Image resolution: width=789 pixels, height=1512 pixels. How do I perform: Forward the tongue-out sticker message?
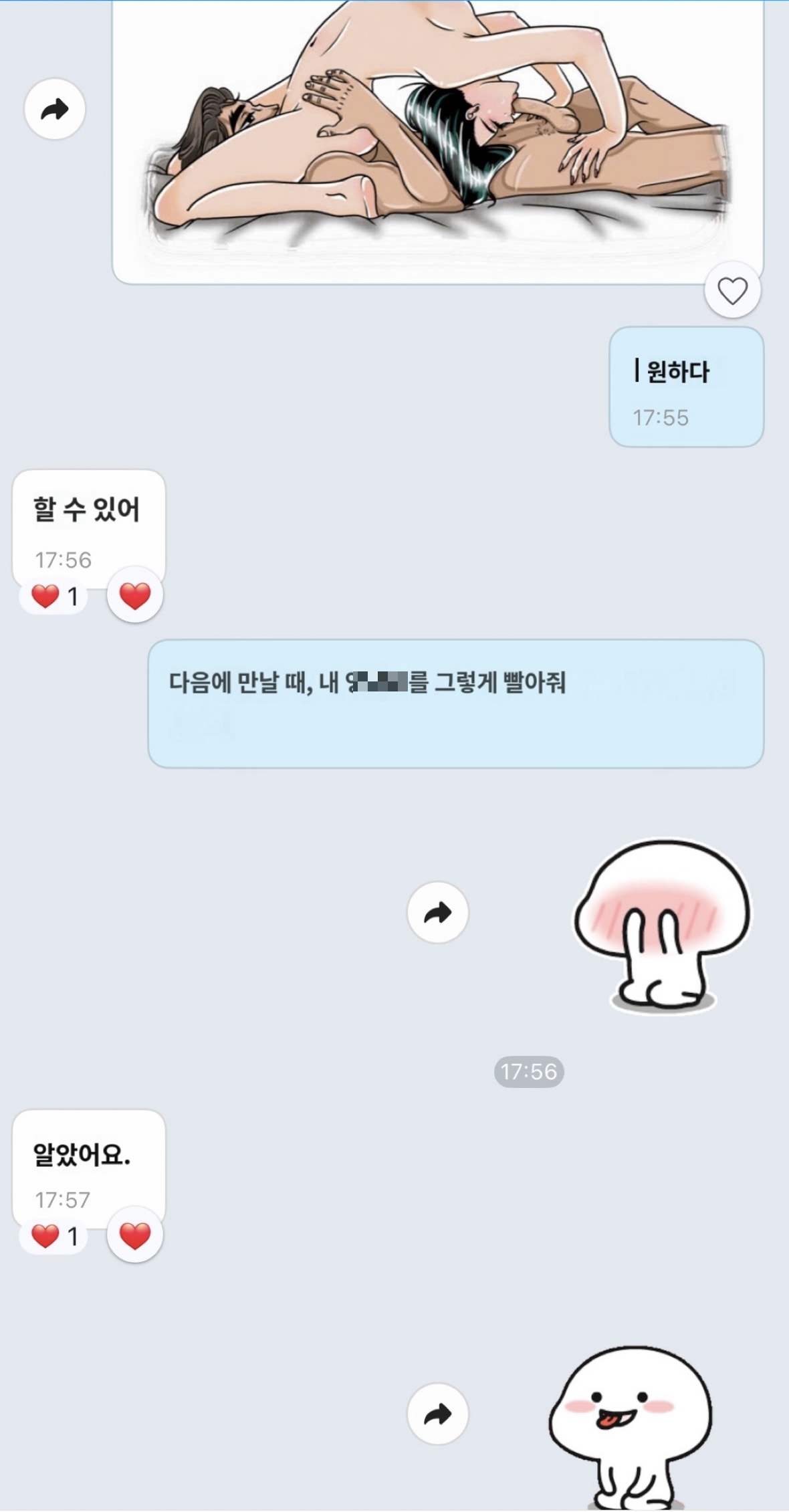pos(438,1414)
